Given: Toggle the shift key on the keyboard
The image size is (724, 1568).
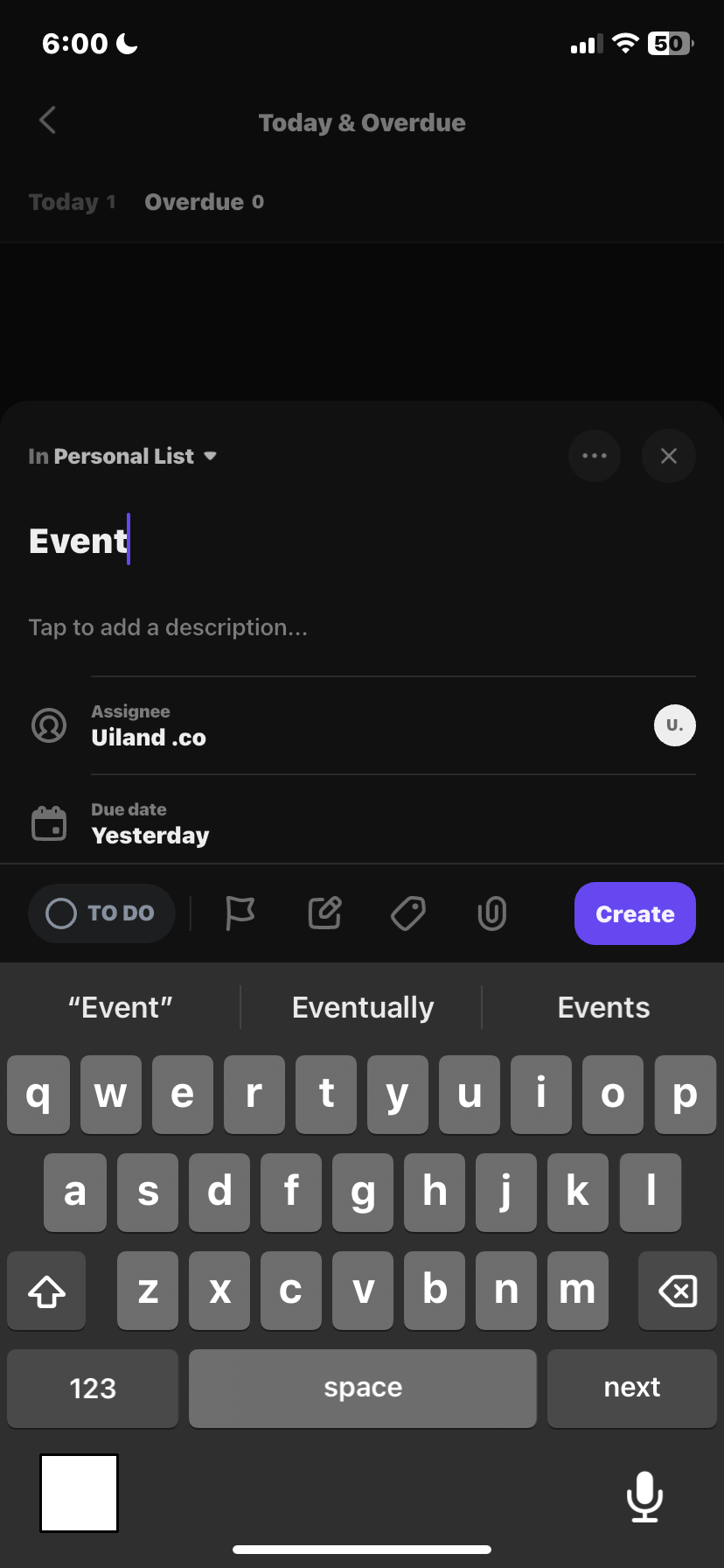Looking at the screenshot, I should point(45,1290).
